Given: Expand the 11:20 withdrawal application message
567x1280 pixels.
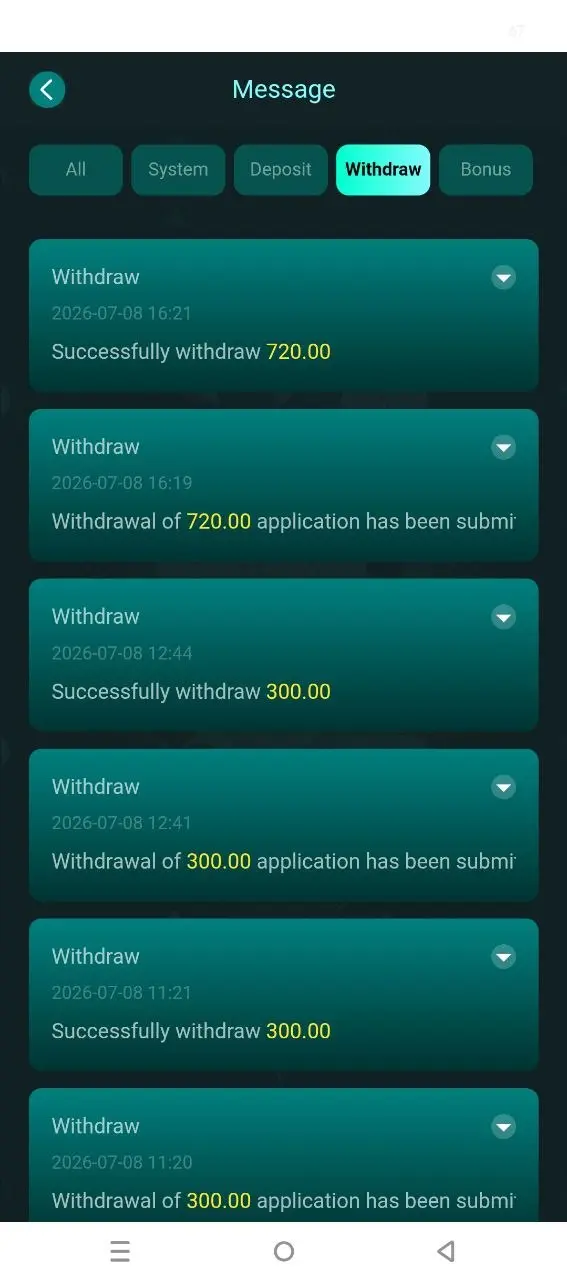Looking at the screenshot, I should (x=504, y=1127).
